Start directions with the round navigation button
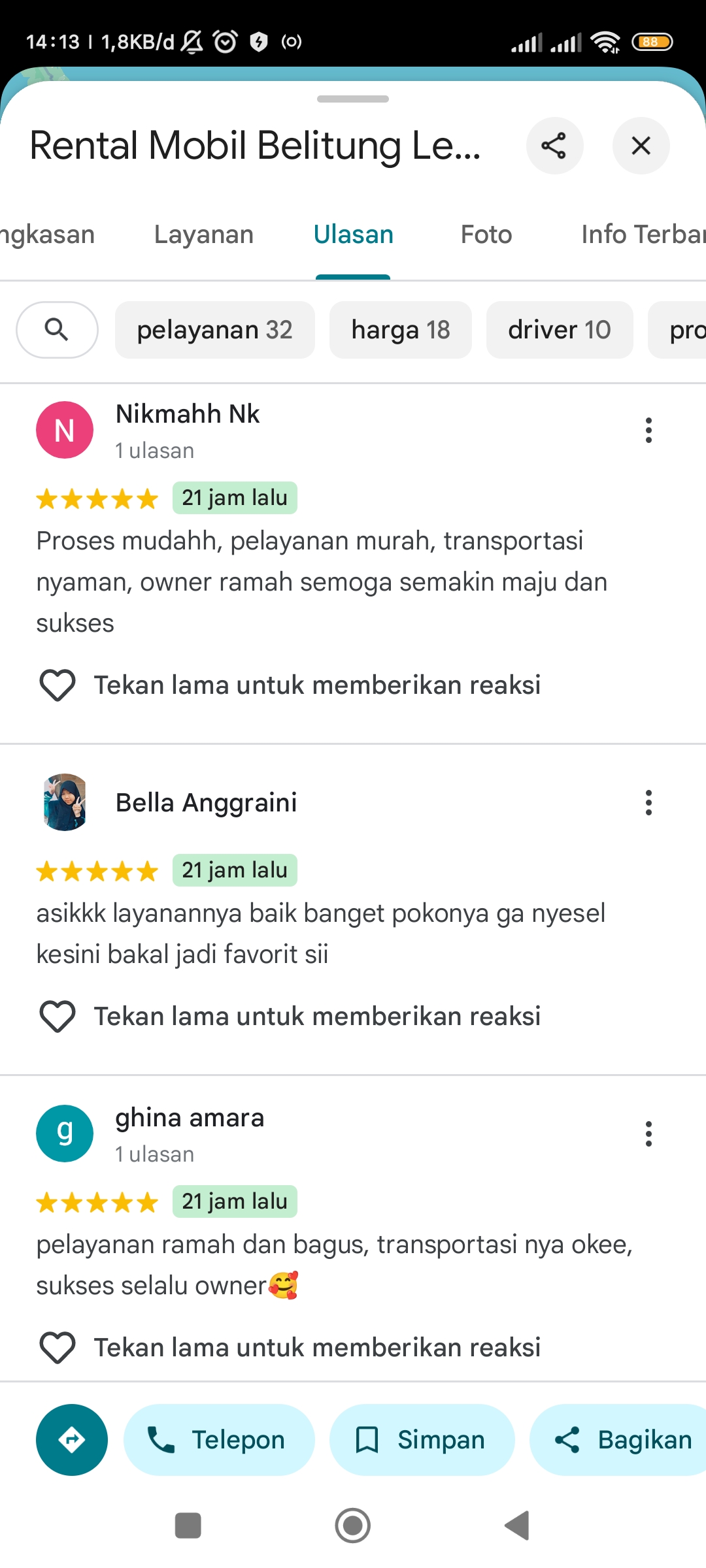This screenshot has width=706, height=1568. point(72,1440)
